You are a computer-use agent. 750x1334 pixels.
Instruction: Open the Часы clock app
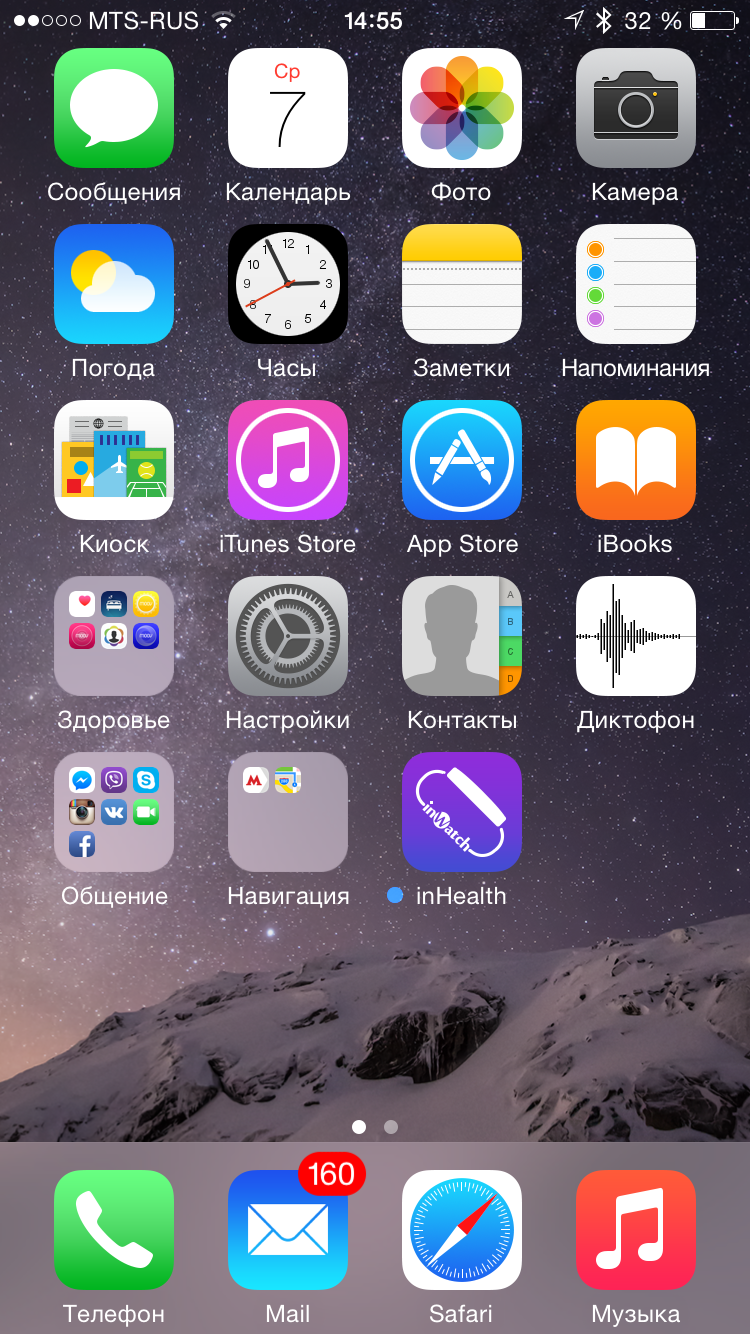[288, 284]
